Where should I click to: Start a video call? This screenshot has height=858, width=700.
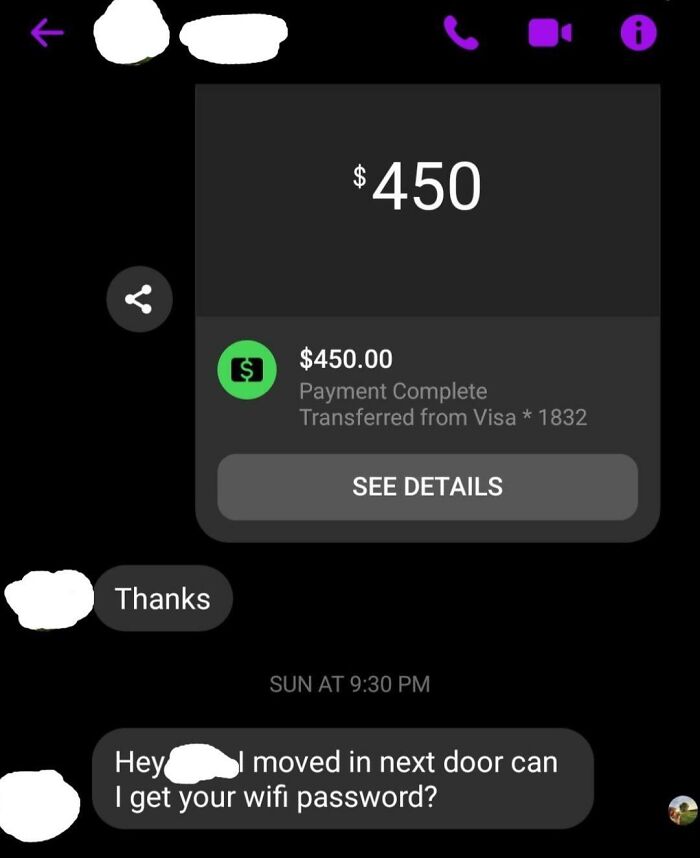click(549, 34)
